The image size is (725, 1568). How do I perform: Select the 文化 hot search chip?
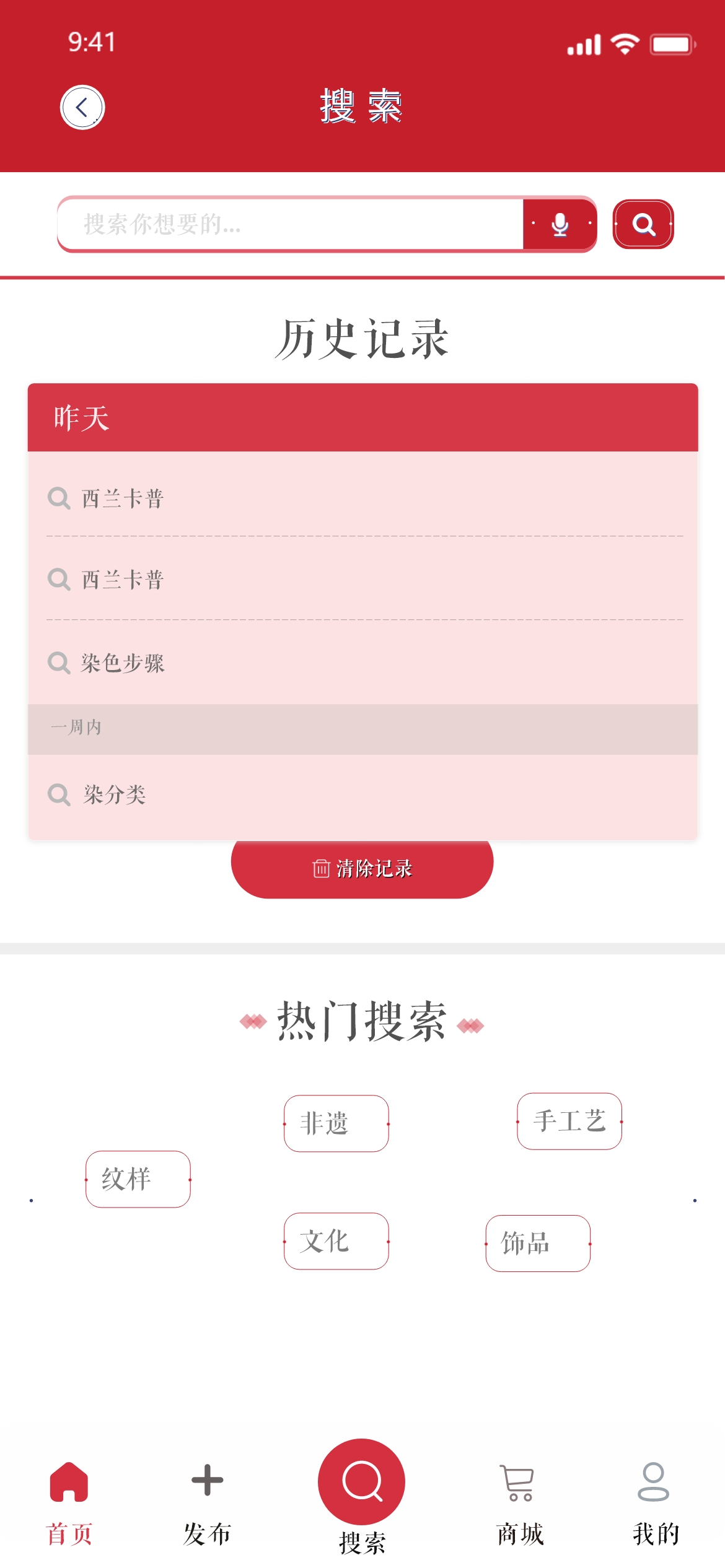[x=336, y=1241]
